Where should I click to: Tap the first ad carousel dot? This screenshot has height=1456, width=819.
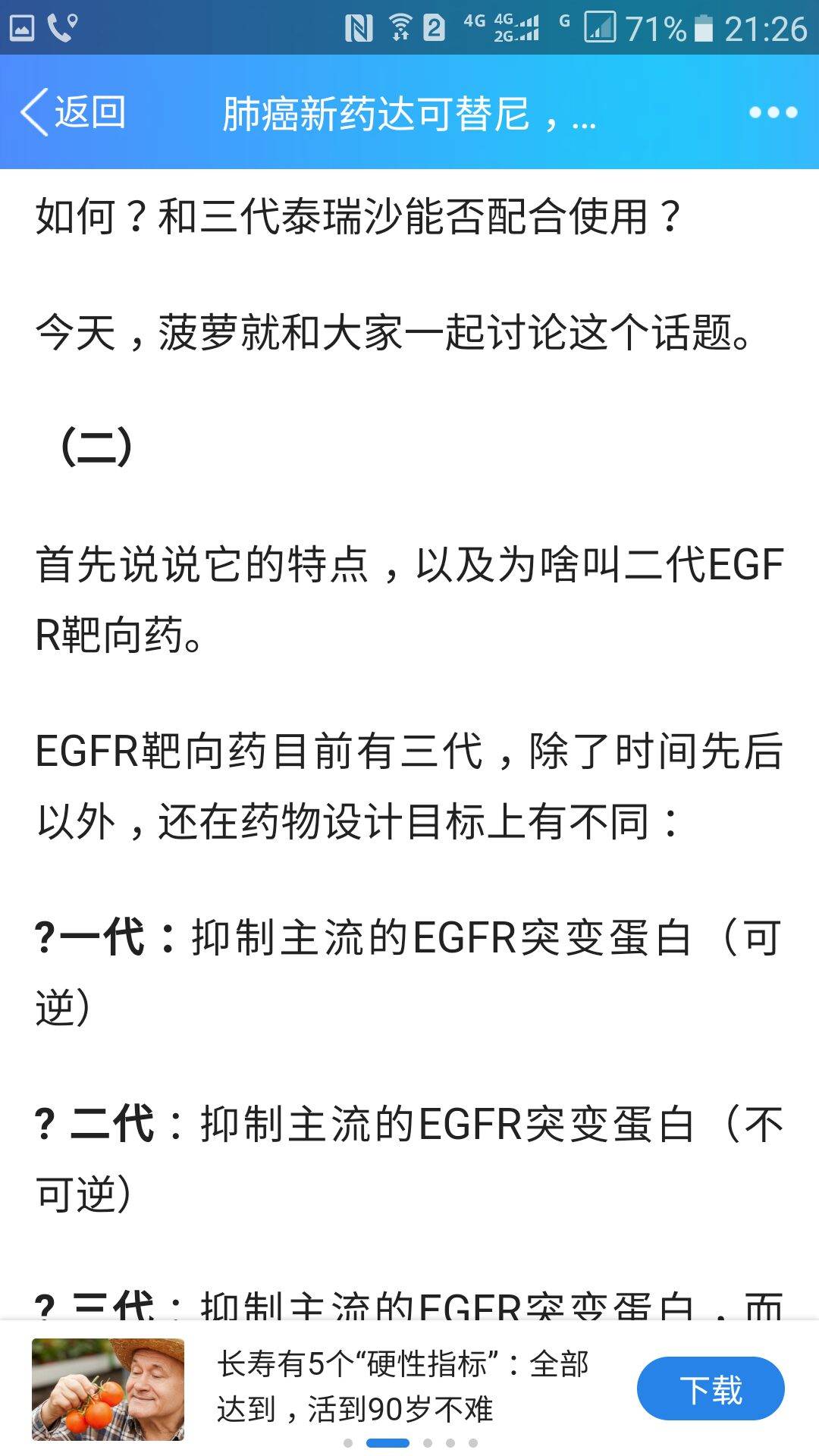pos(349,1441)
